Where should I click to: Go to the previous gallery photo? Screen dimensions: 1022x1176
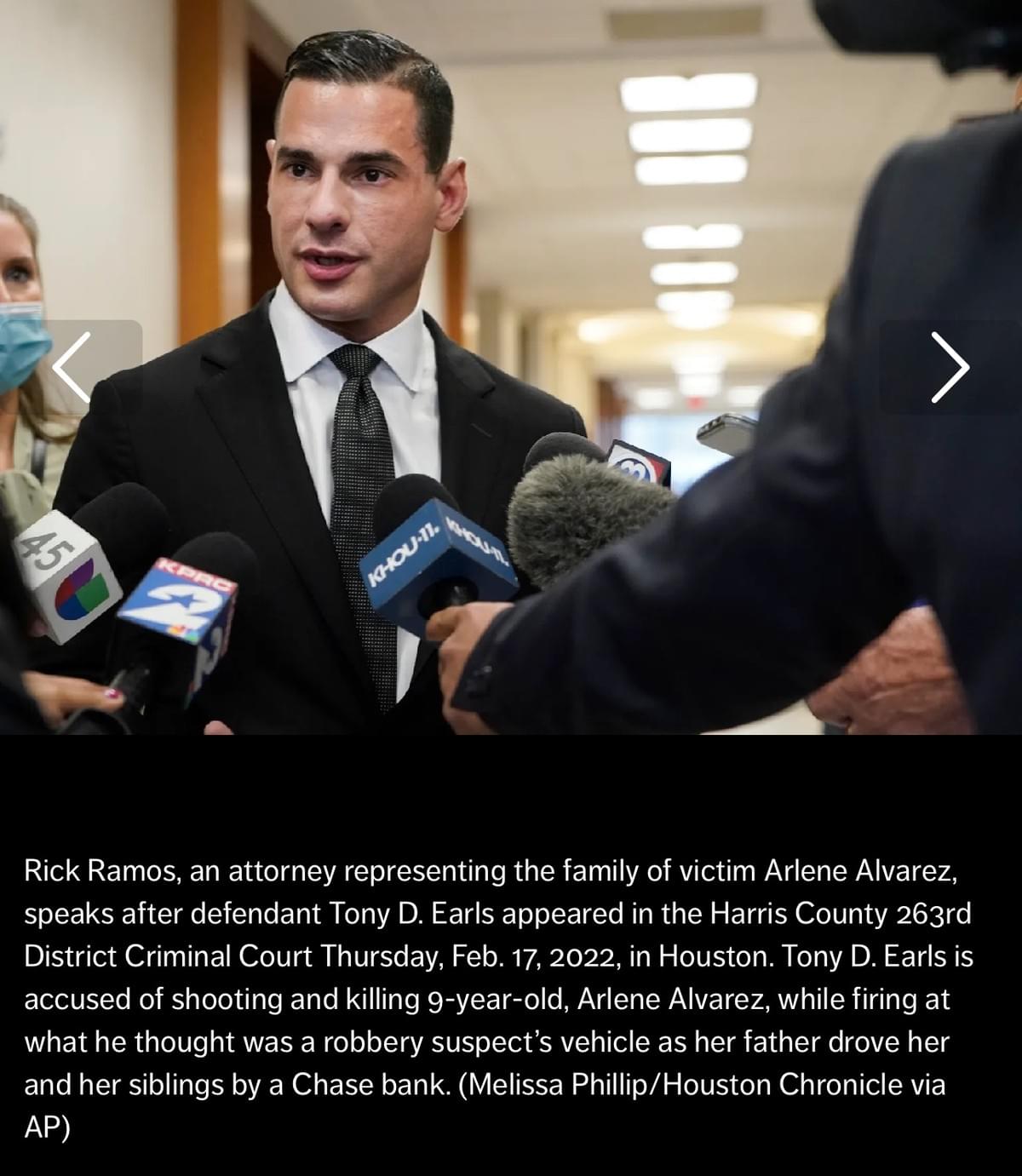(72, 367)
